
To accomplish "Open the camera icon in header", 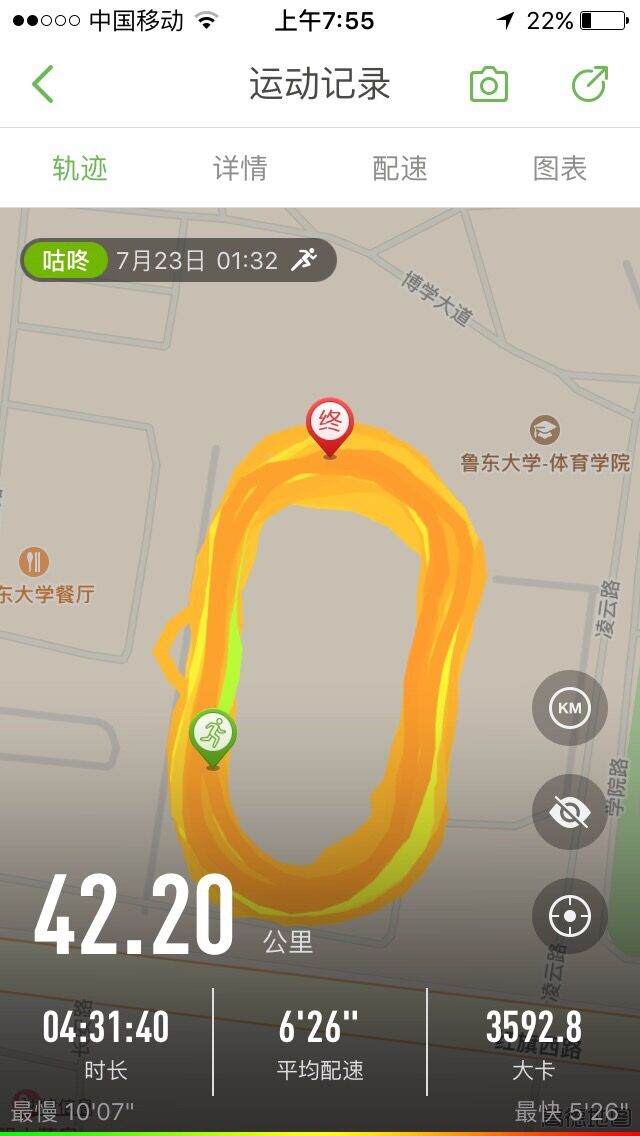I will pyautogui.click(x=489, y=85).
